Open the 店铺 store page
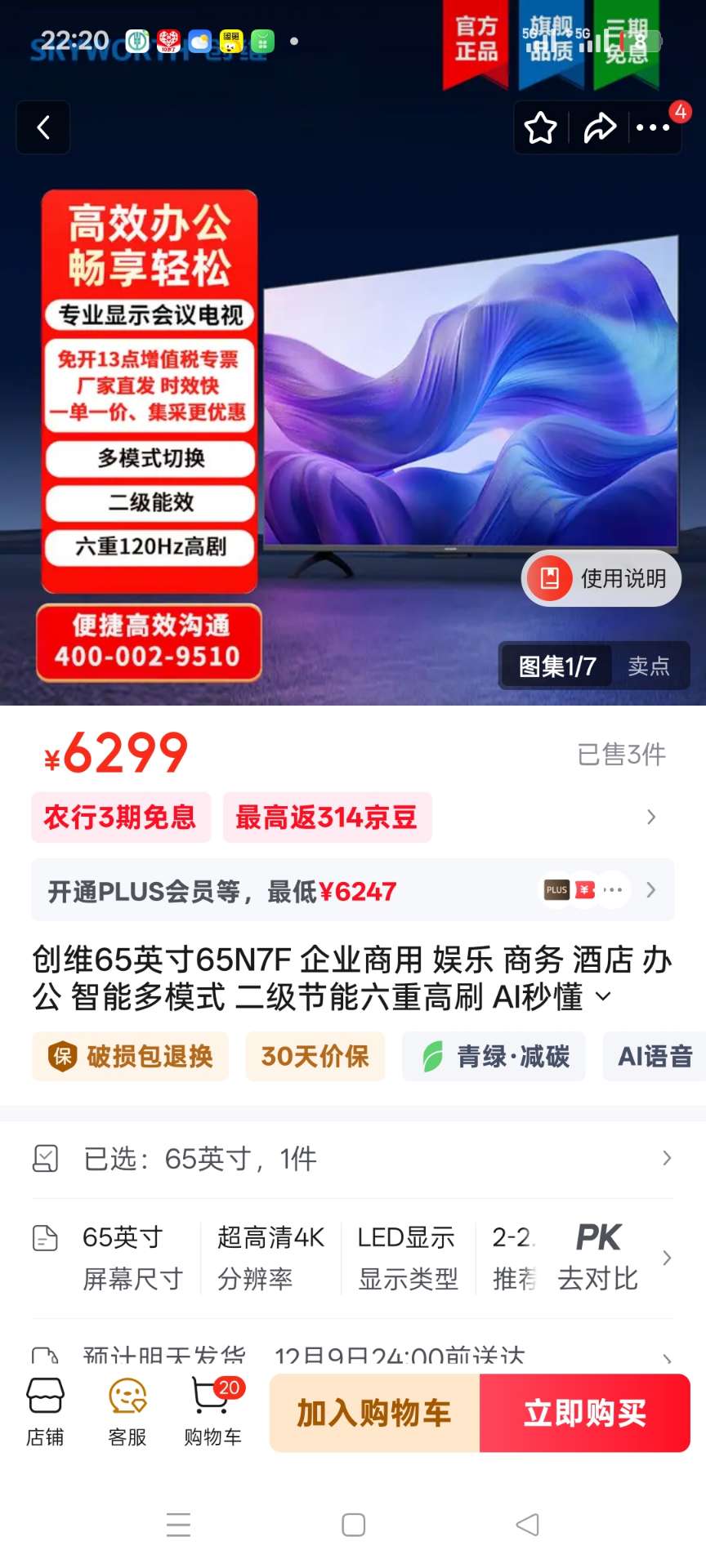706x1568 pixels. 45,1413
